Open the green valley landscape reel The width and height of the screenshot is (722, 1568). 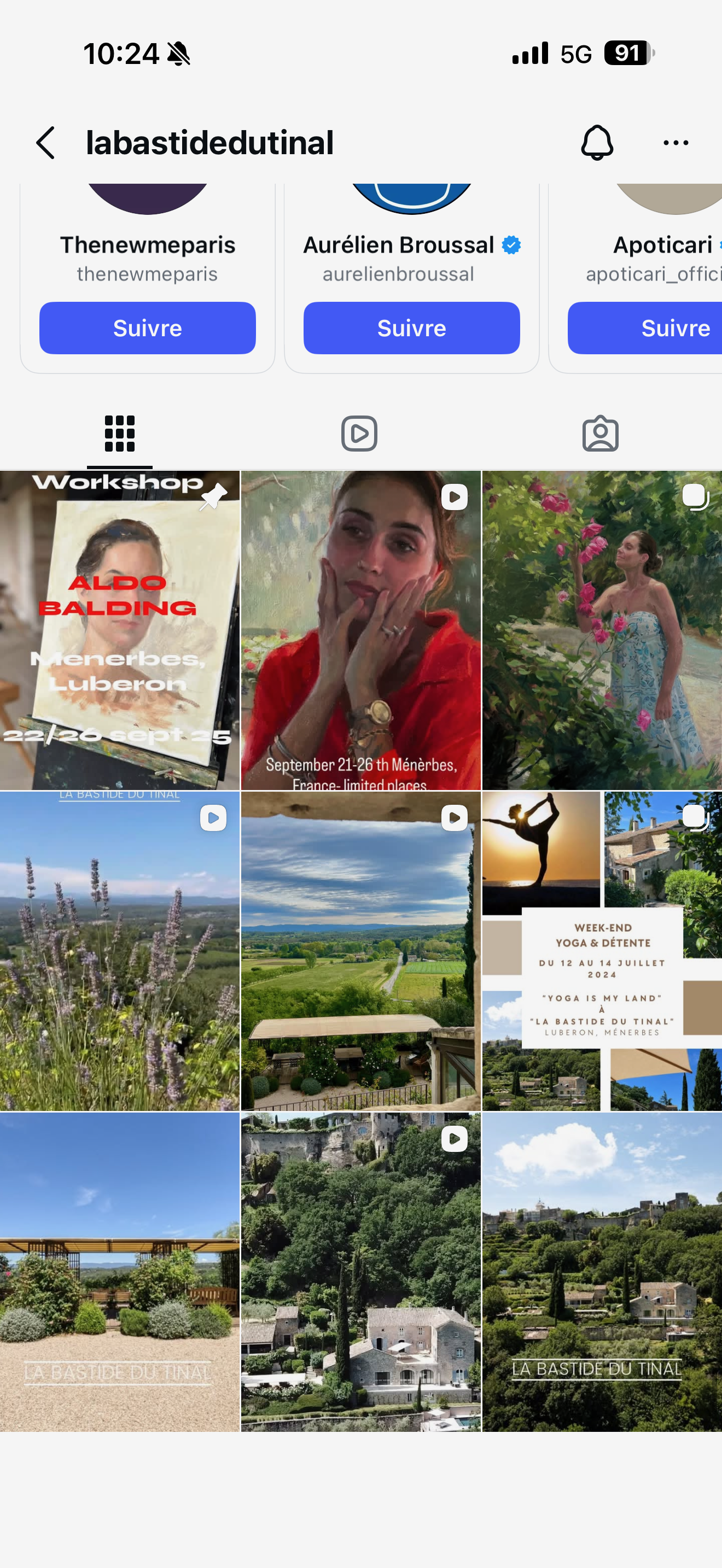pos(361,951)
